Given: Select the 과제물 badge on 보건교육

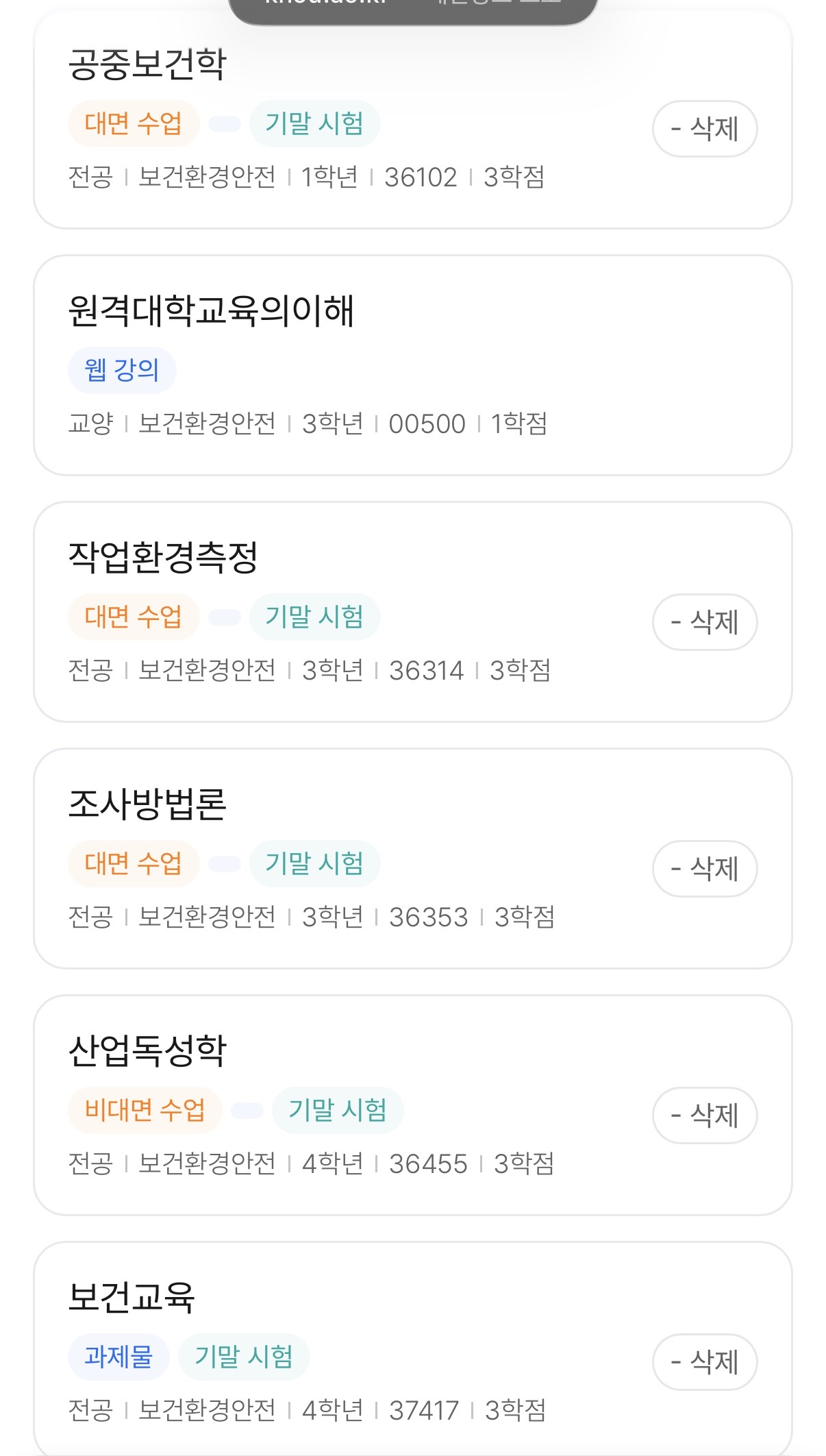Looking at the screenshot, I should (118, 1355).
